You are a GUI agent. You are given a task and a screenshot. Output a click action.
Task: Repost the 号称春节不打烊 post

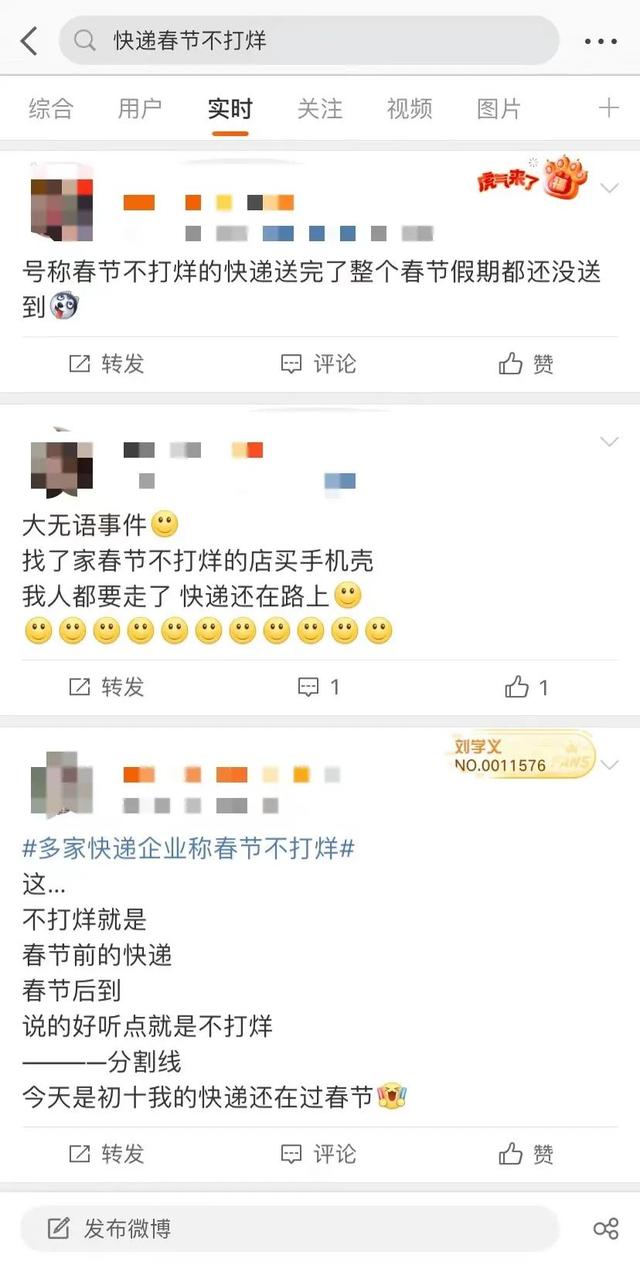(107, 364)
